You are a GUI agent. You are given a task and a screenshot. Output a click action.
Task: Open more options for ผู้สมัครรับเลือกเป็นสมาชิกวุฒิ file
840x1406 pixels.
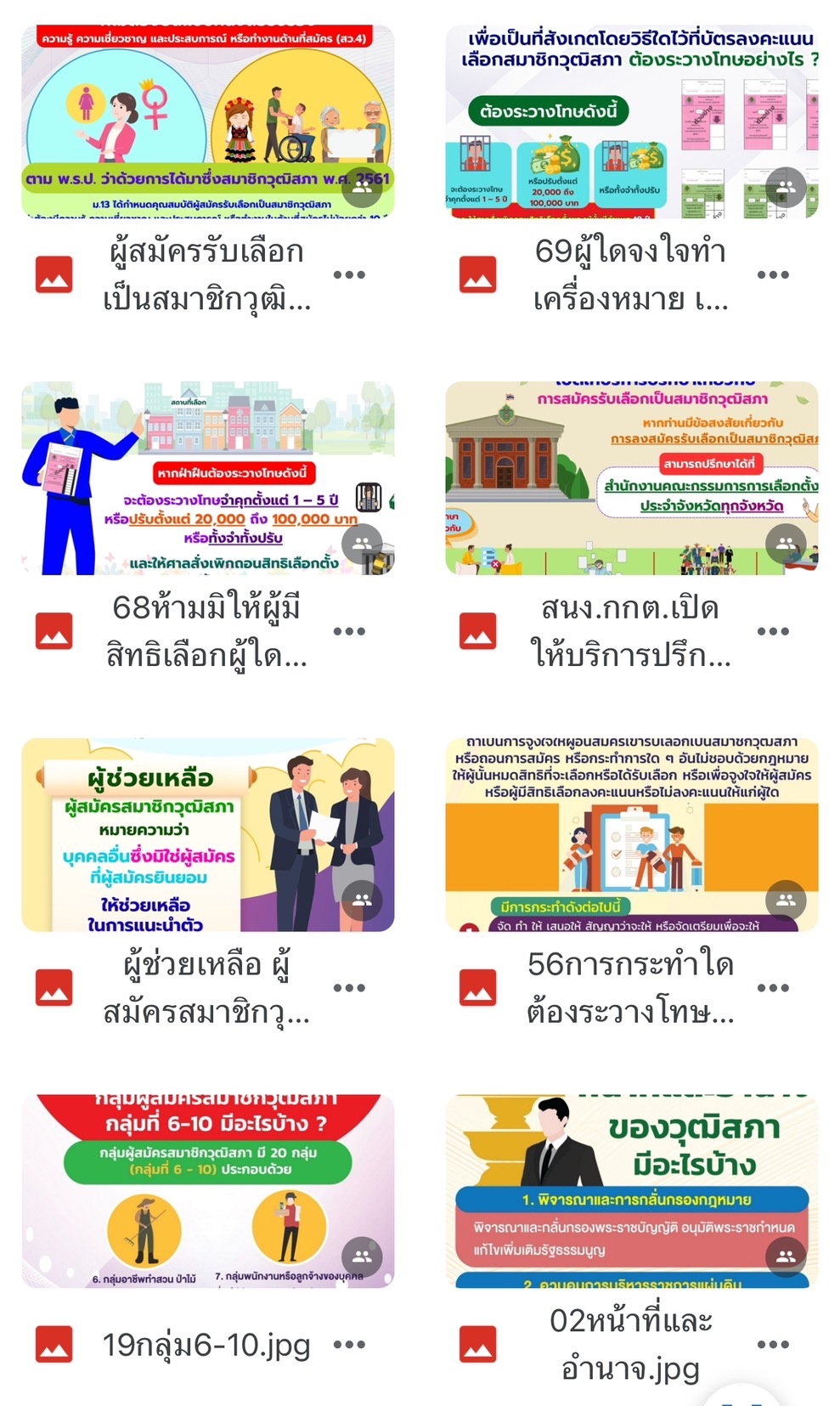(x=349, y=274)
